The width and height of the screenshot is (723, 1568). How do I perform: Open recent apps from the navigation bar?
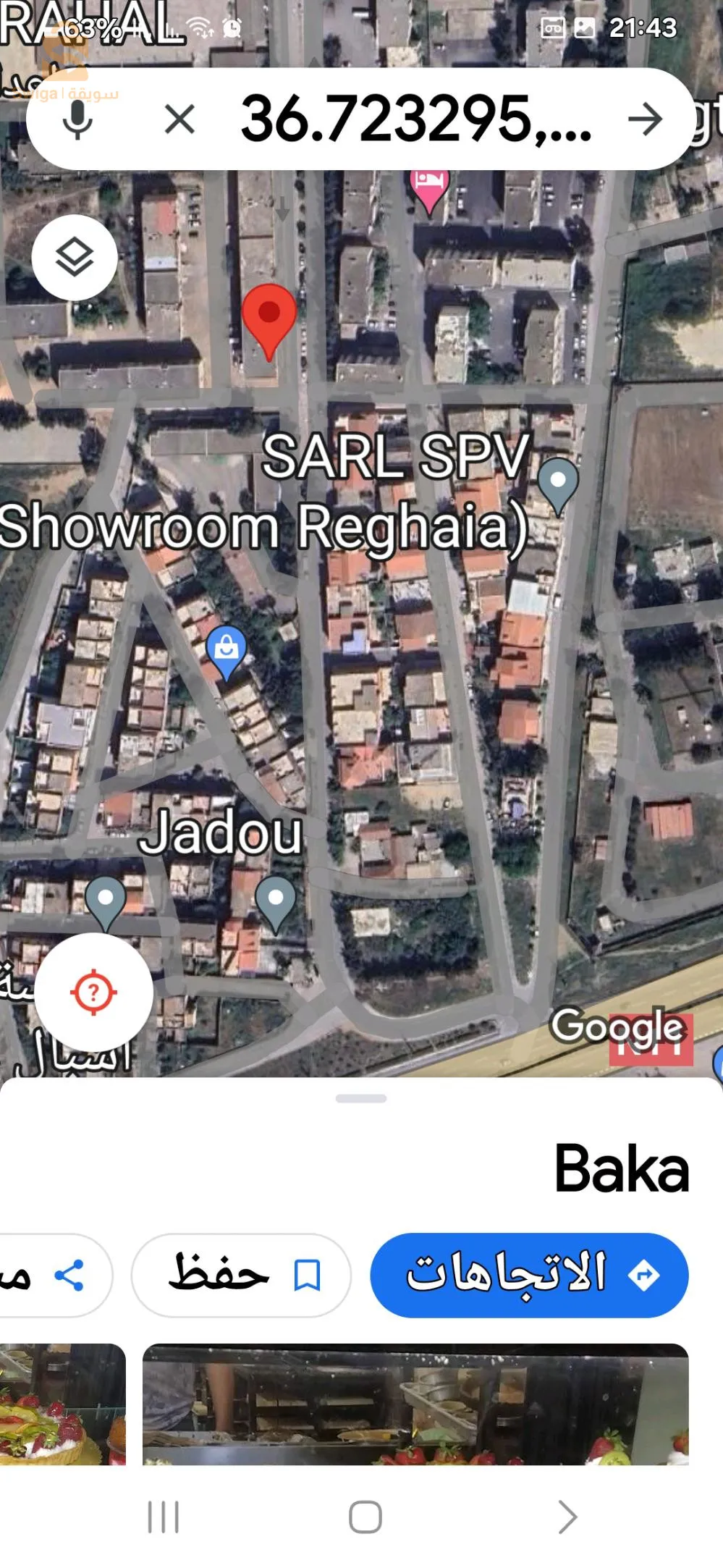[163, 1517]
